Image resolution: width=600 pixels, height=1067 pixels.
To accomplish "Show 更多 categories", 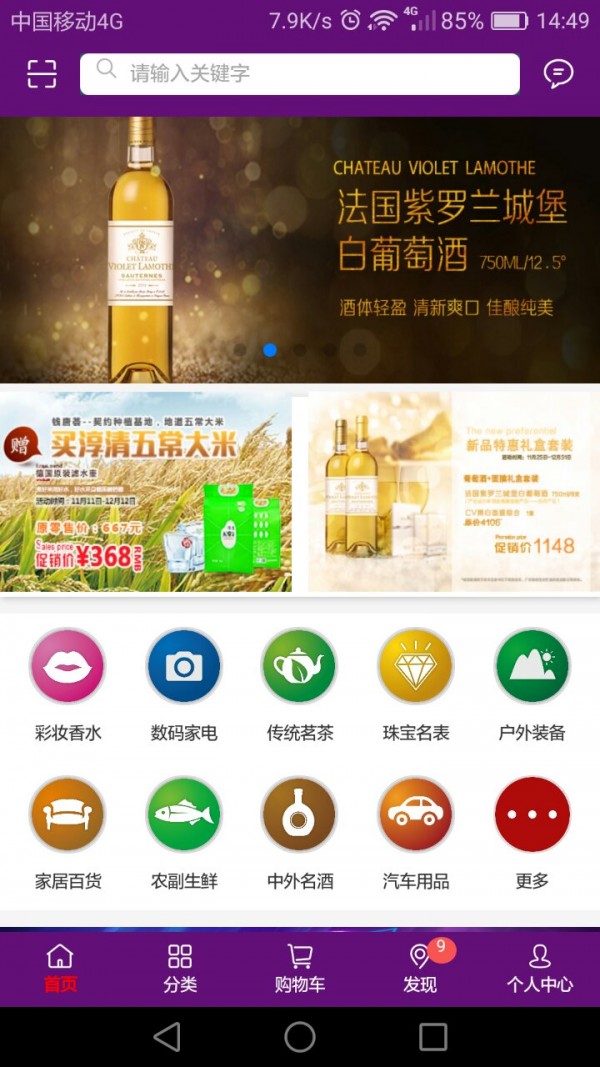I will (532, 815).
